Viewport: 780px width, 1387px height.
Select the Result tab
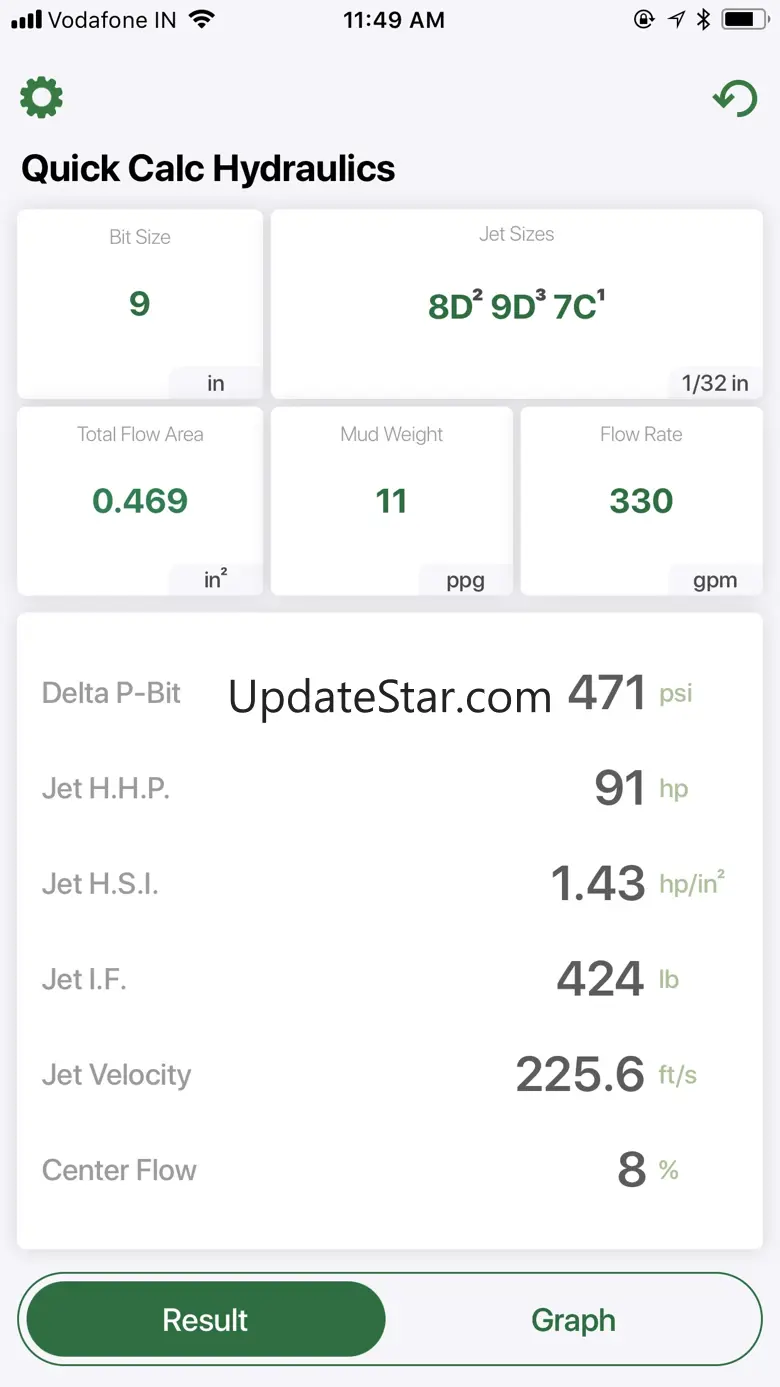pyautogui.click(x=205, y=1320)
